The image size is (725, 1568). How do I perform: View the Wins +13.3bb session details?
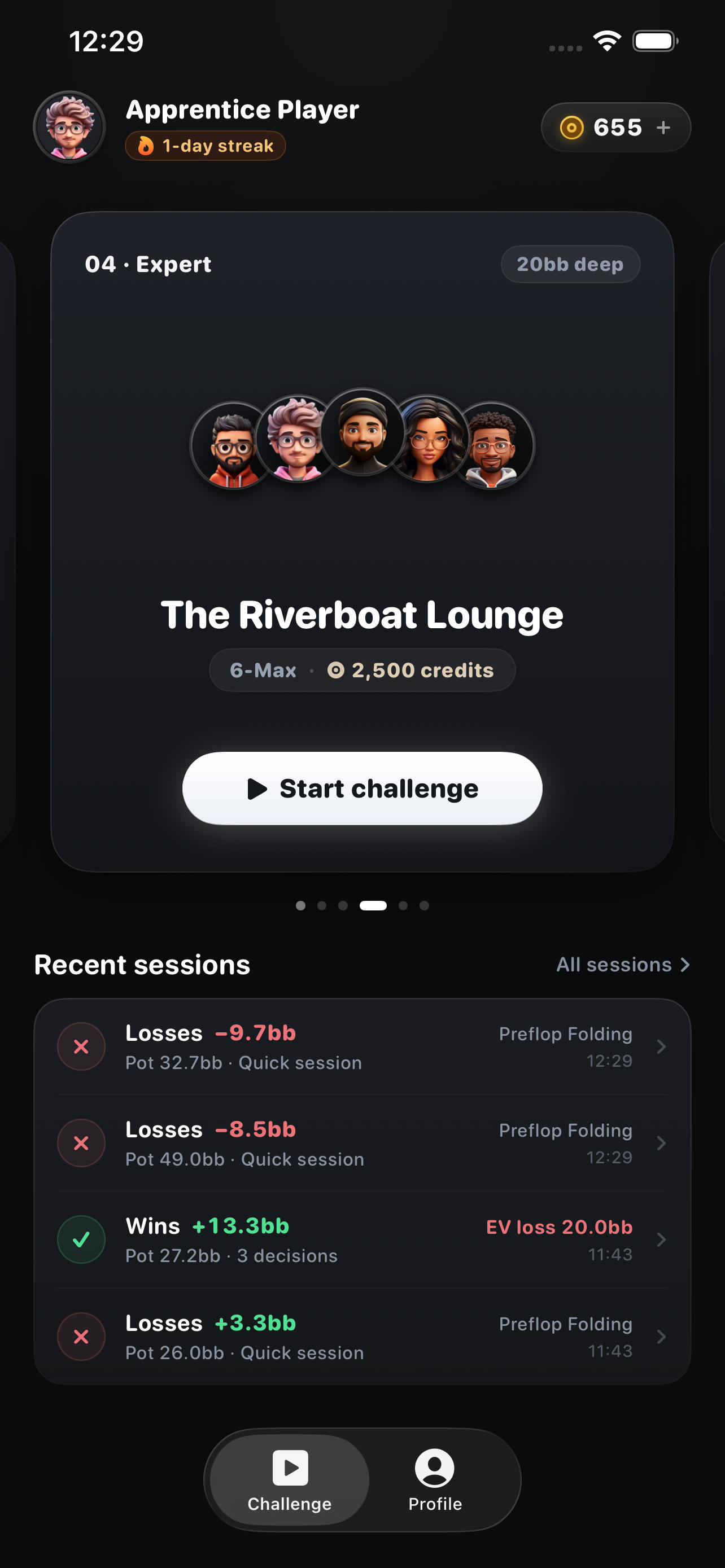tap(362, 1240)
